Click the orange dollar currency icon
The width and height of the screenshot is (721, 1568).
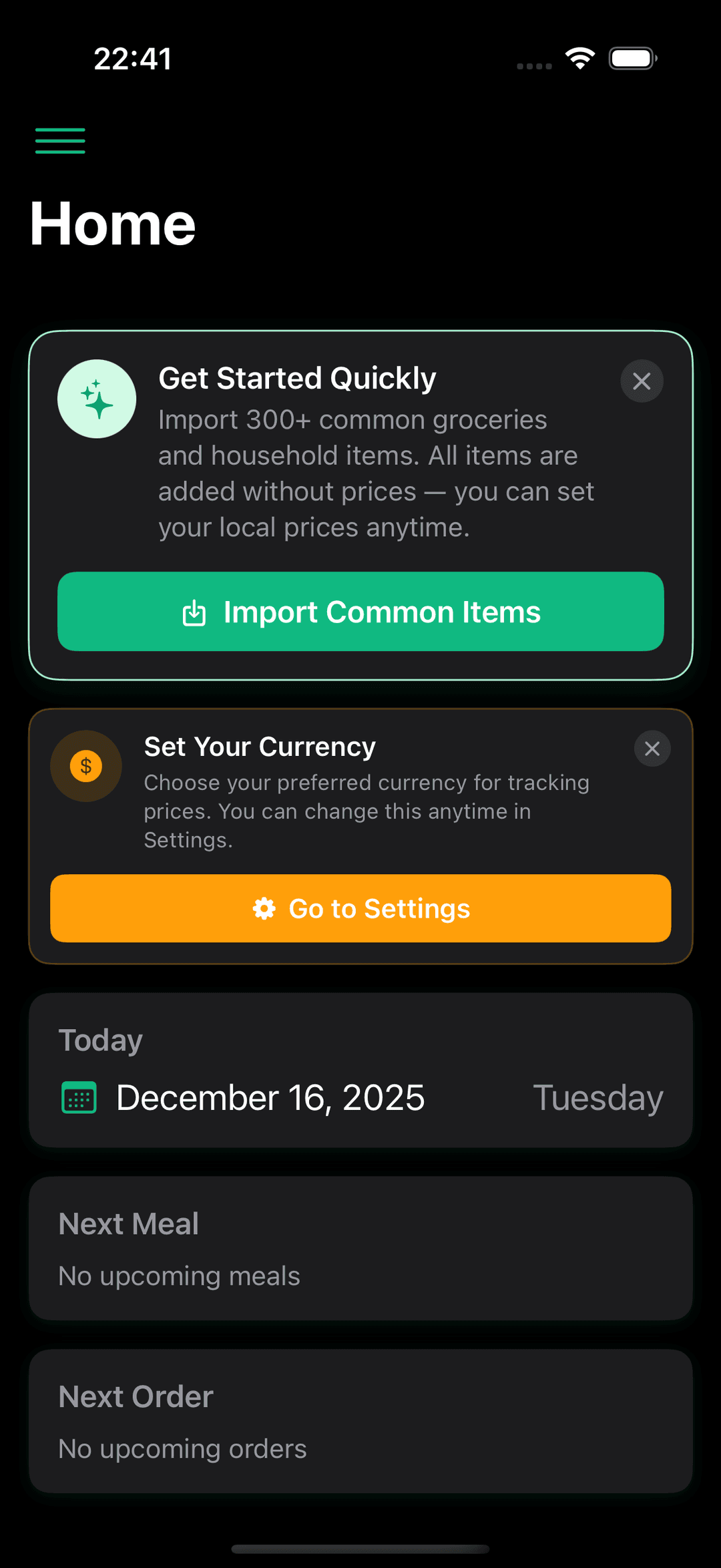(85, 766)
